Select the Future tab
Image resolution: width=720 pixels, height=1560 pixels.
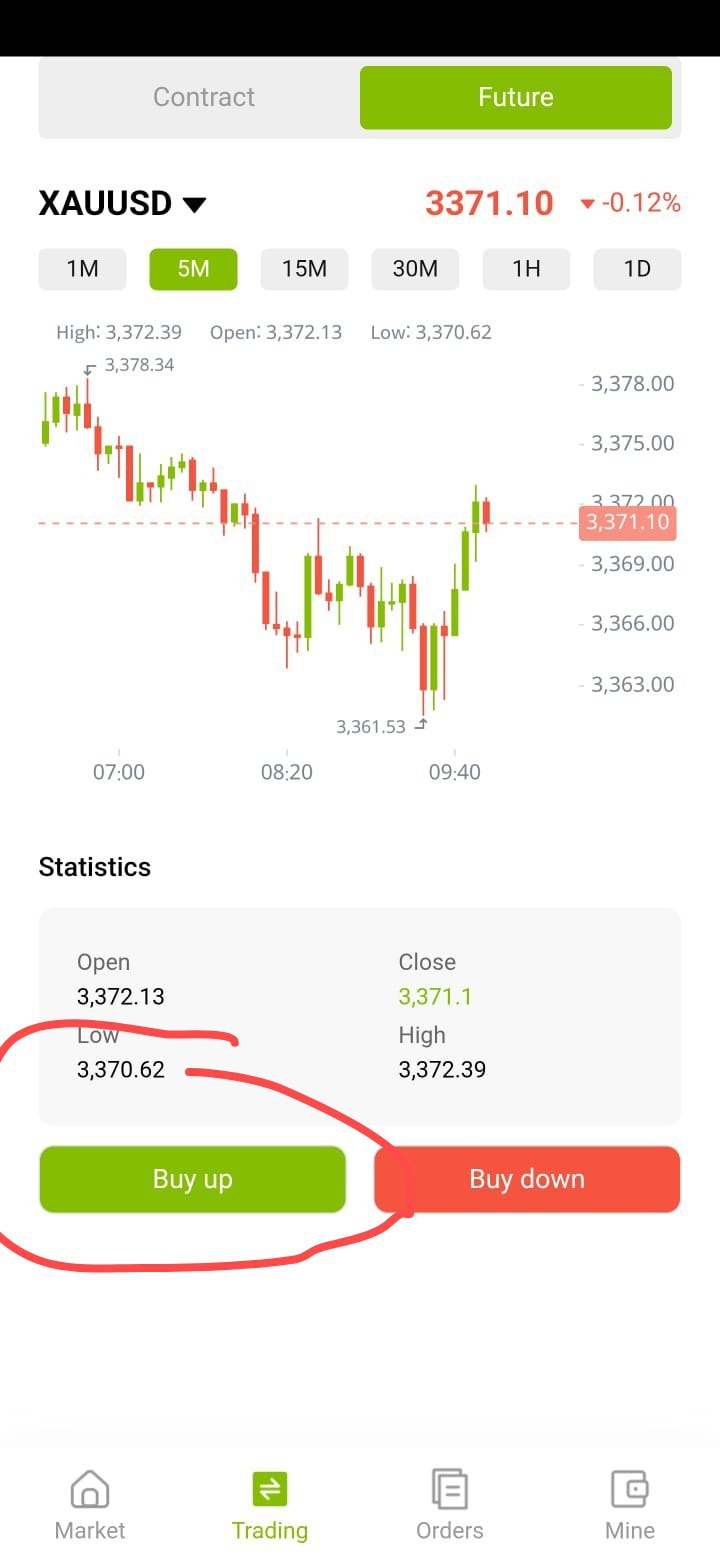pos(516,97)
